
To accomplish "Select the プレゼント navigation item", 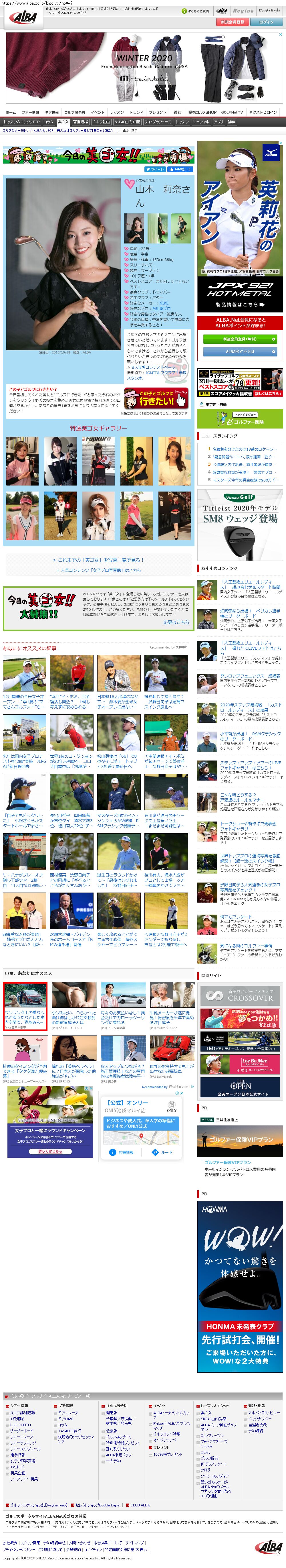I will (x=157, y=112).
